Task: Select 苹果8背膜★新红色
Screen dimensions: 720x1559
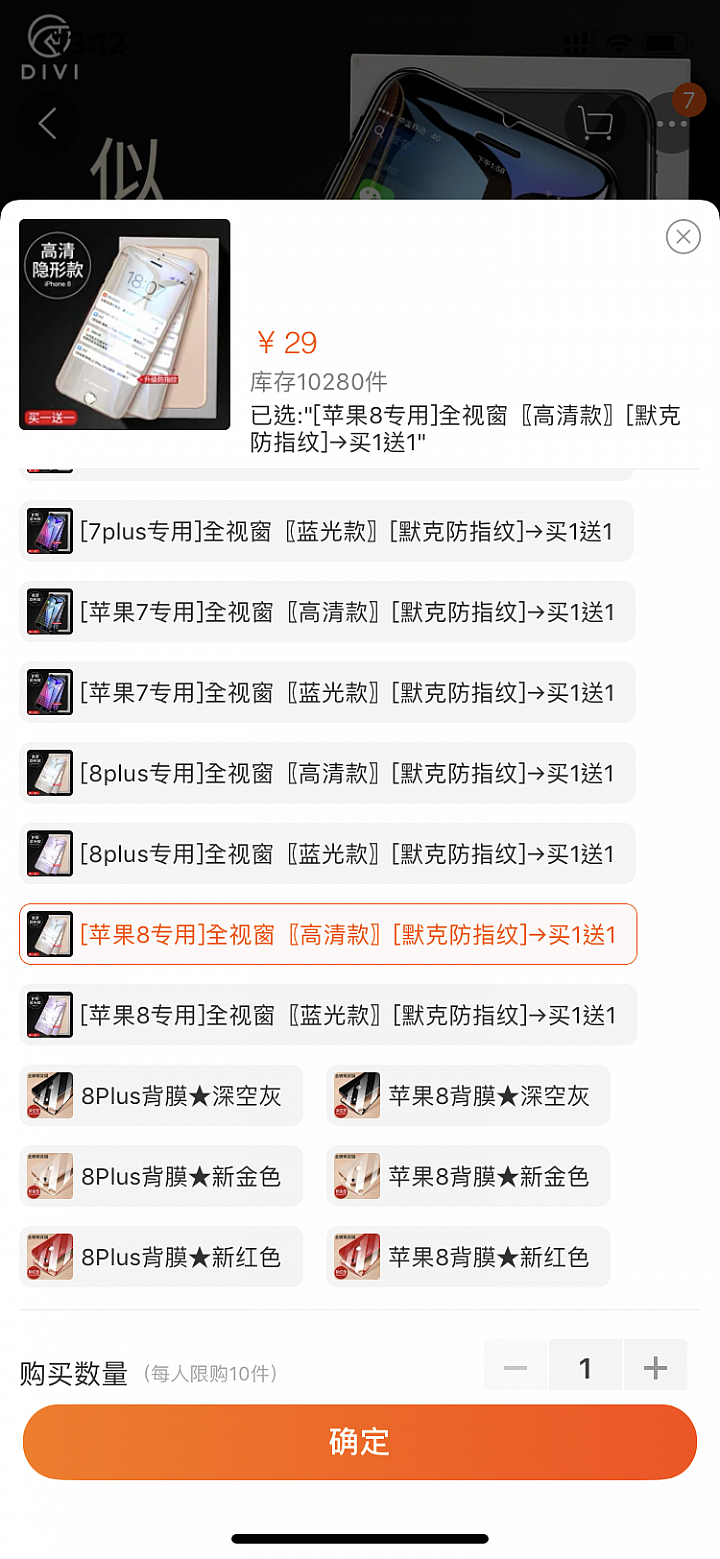Action: tap(468, 1257)
